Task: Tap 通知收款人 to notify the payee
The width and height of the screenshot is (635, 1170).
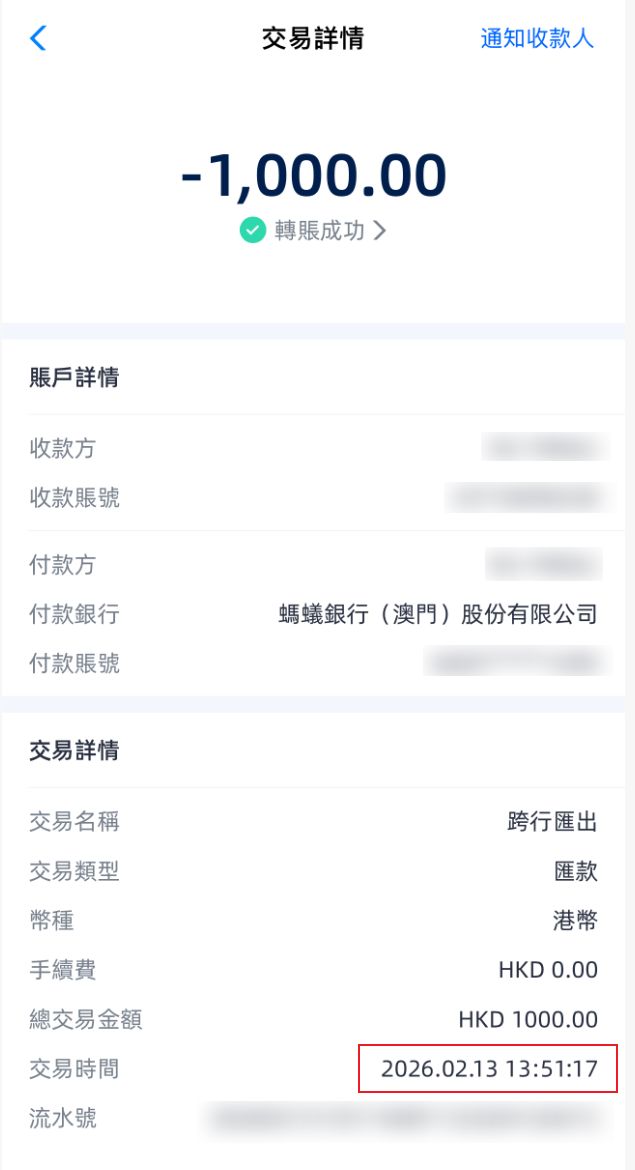Action: coord(537,39)
